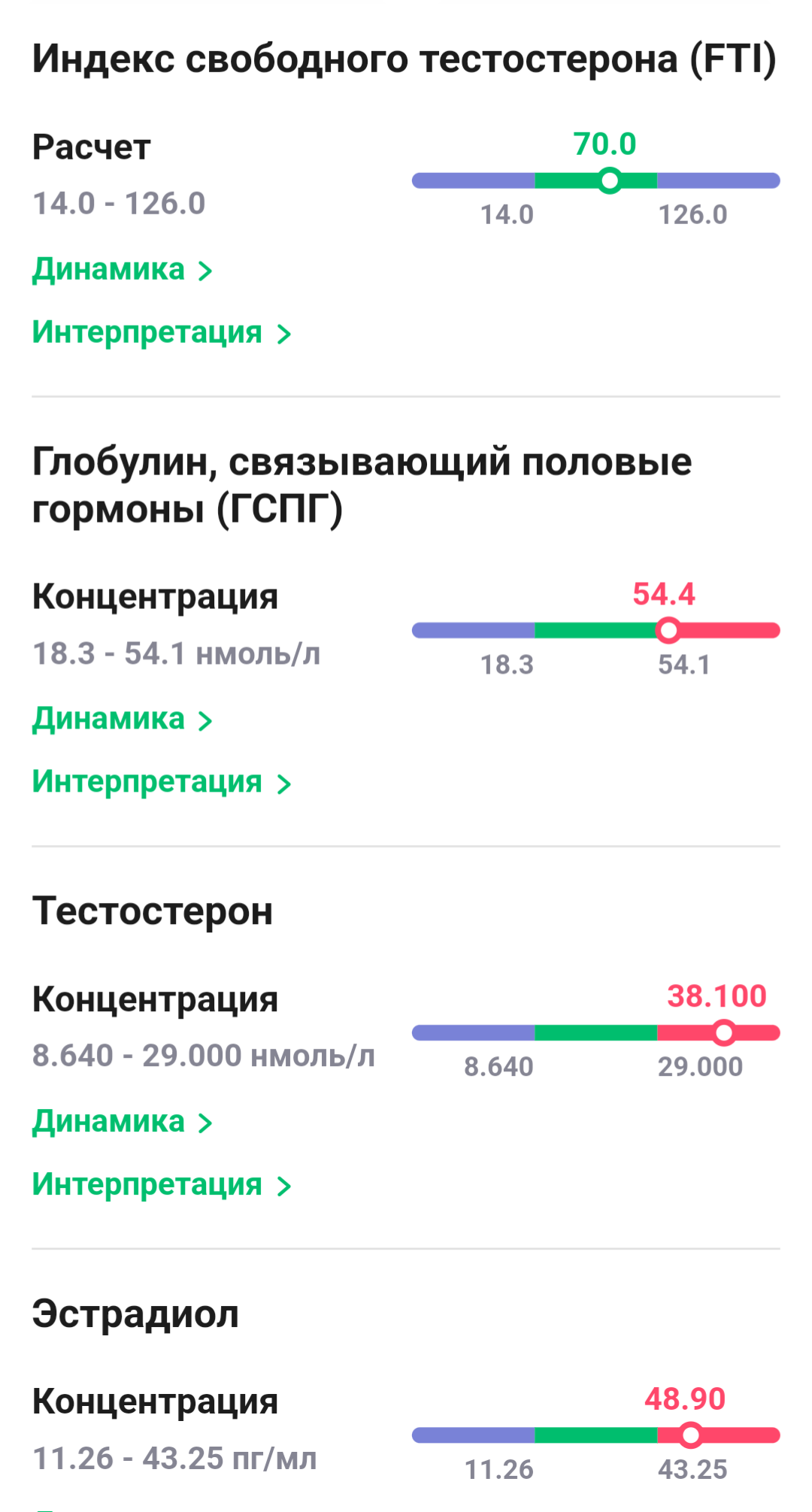Show Динамика for Тестостерон
This screenshot has height=1512, width=812.
click(x=123, y=1122)
